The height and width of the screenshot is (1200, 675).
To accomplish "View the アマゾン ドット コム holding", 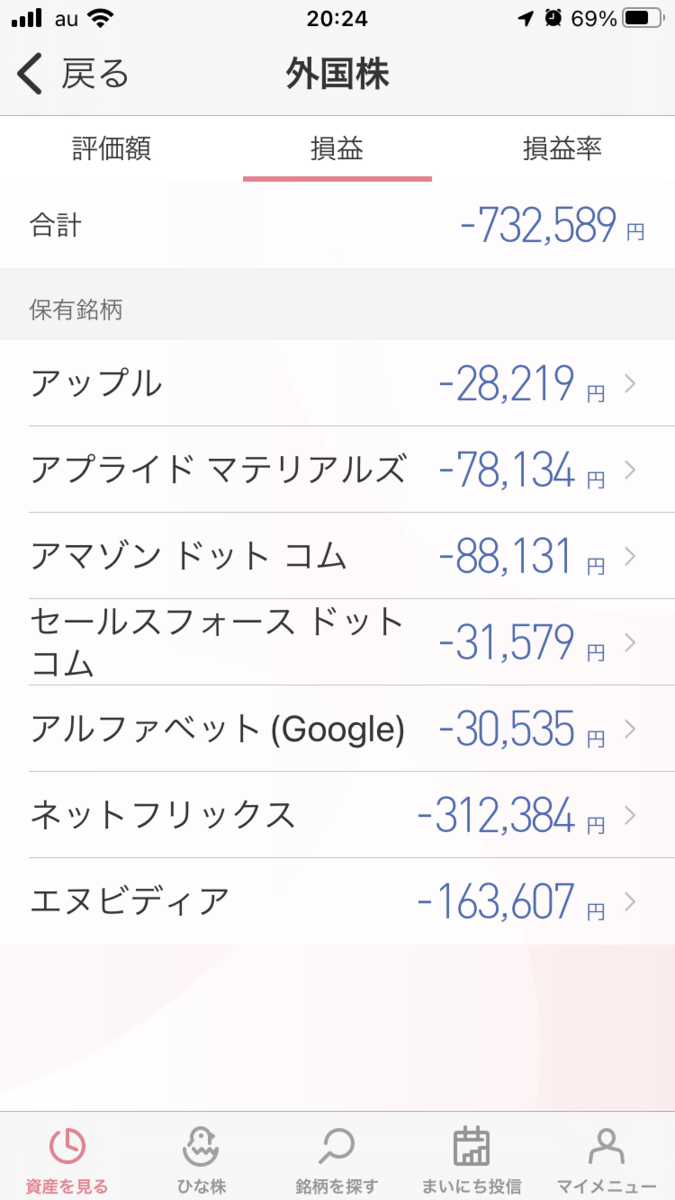I will pyautogui.click(x=337, y=556).
